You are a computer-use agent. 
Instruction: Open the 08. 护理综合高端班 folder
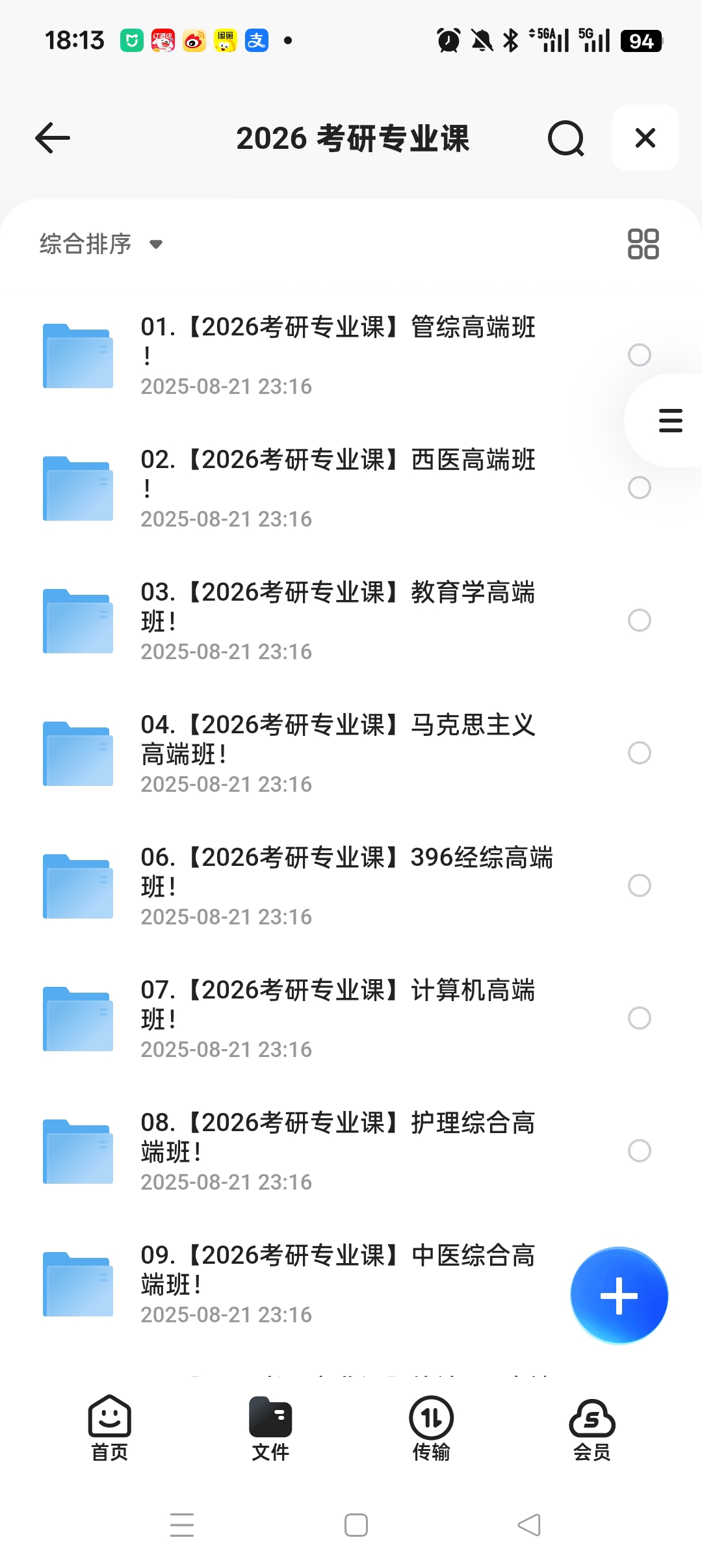(x=338, y=1151)
